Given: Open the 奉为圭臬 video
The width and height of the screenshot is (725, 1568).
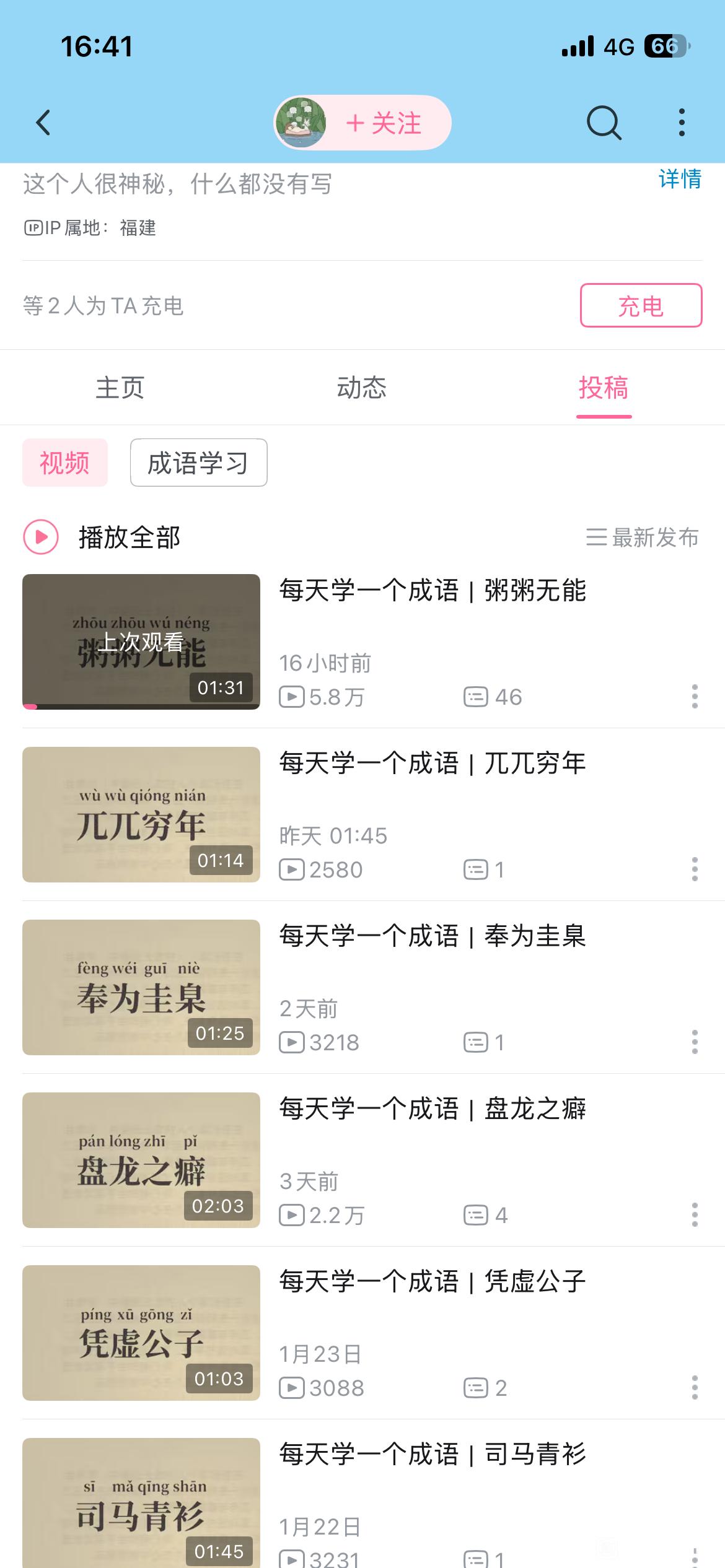Looking at the screenshot, I should [x=432, y=936].
